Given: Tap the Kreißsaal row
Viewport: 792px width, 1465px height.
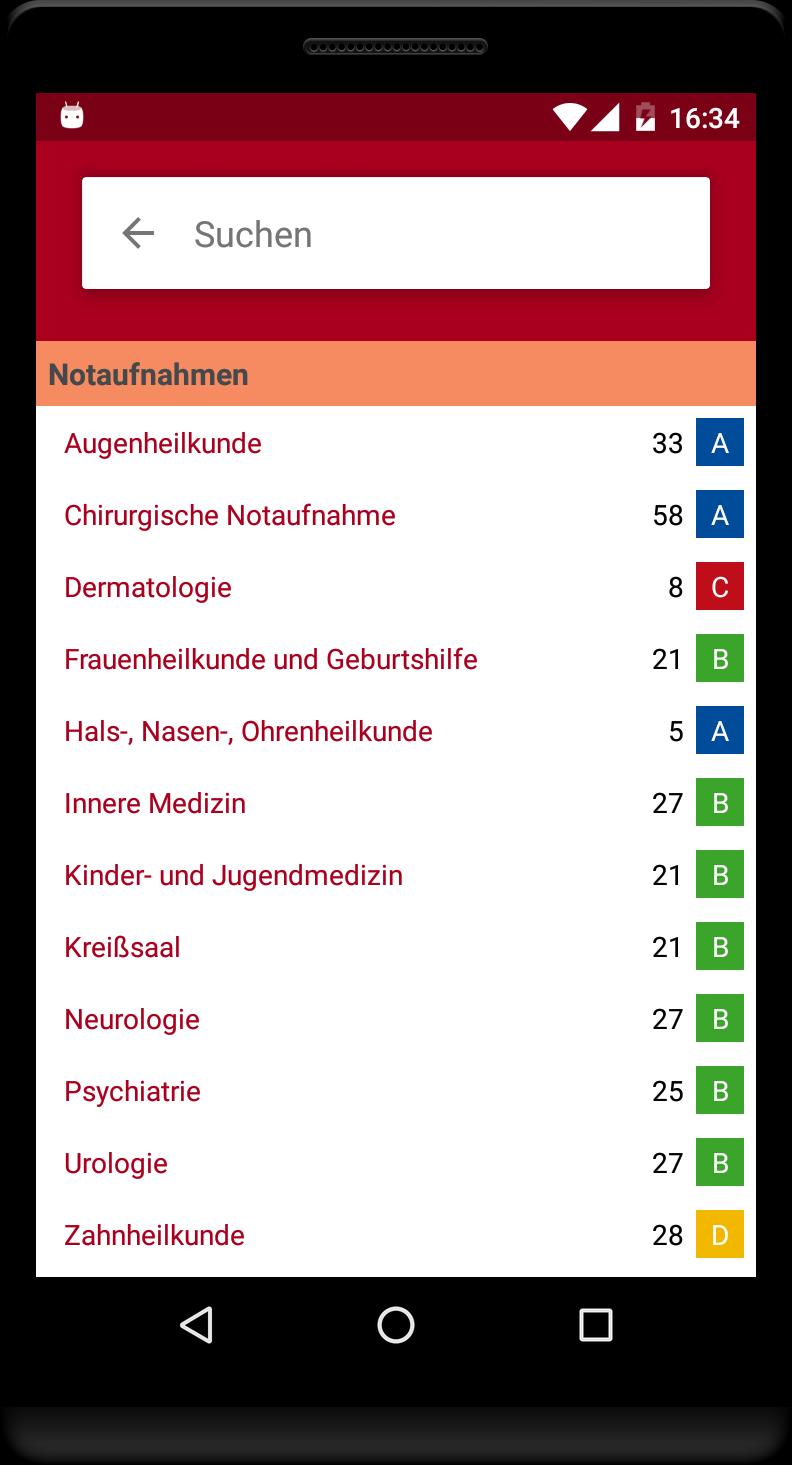Looking at the screenshot, I should coord(396,947).
